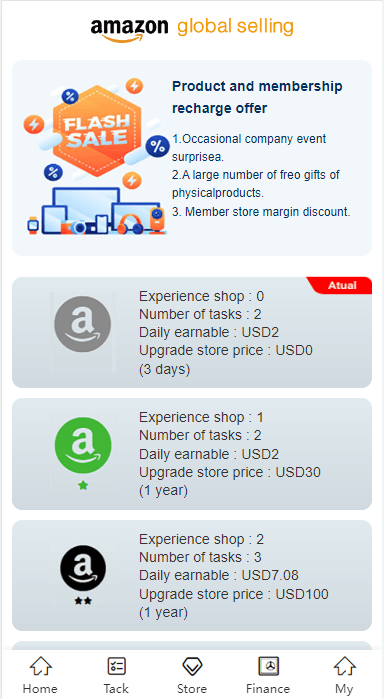Open the Flash Sale recharge offer banner
This screenshot has height=699, width=384.
pyautogui.click(x=192, y=158)
